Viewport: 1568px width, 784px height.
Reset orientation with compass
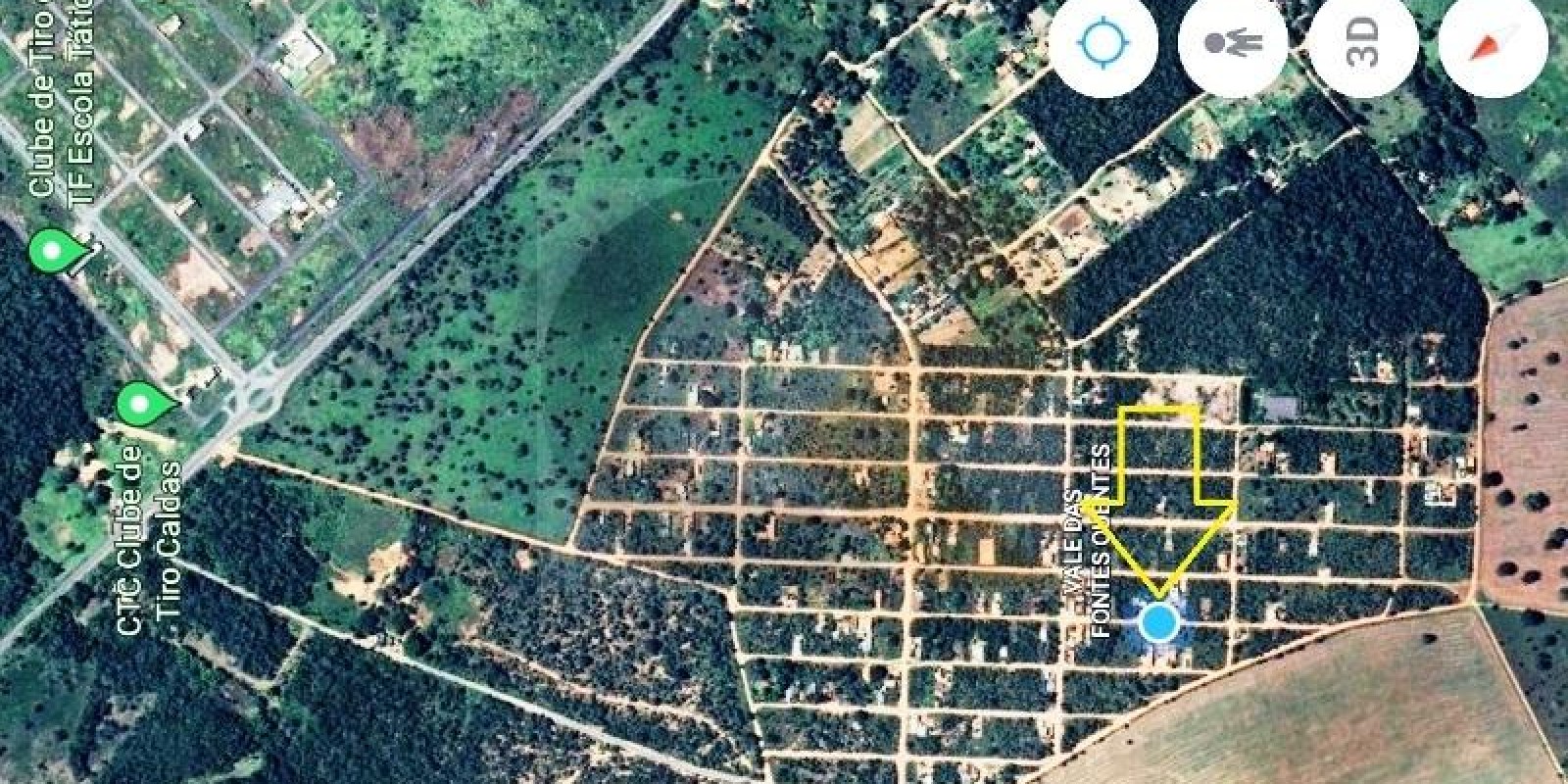tap(1493, 44)
